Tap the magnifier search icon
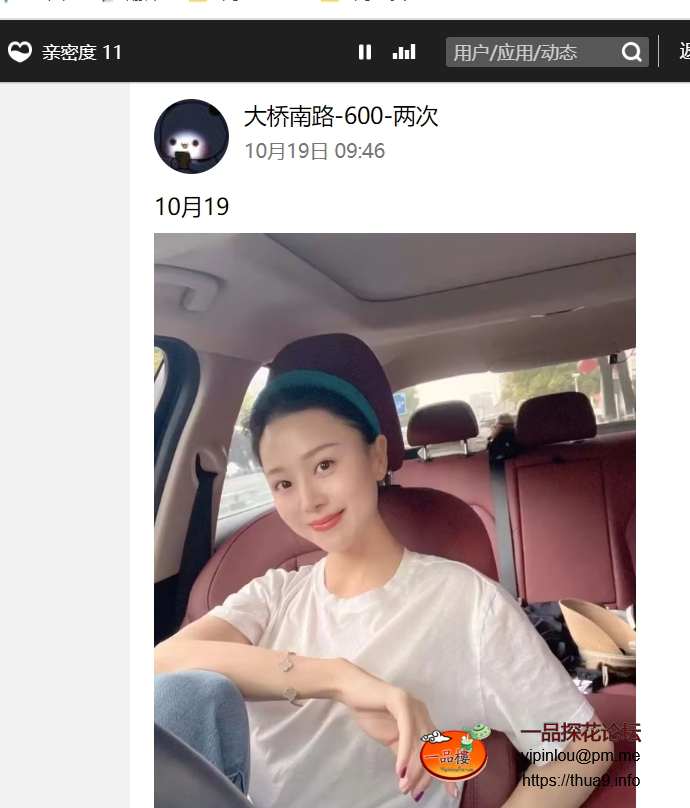Screen dimensions: 690x808 point(632,52)
